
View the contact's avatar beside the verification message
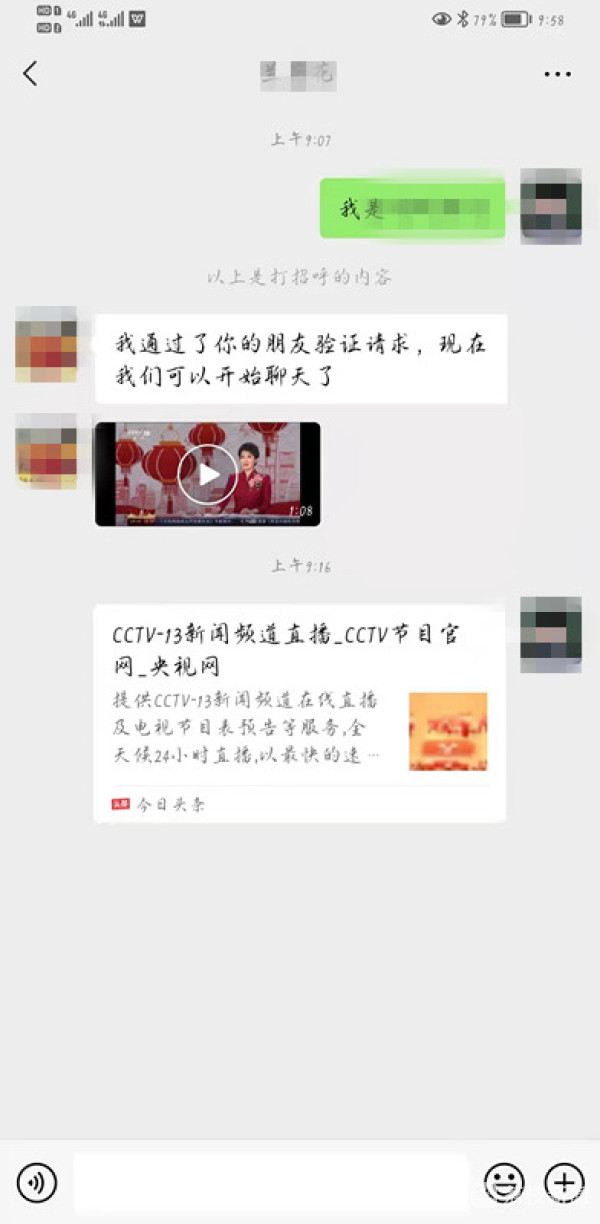(46, 345)
